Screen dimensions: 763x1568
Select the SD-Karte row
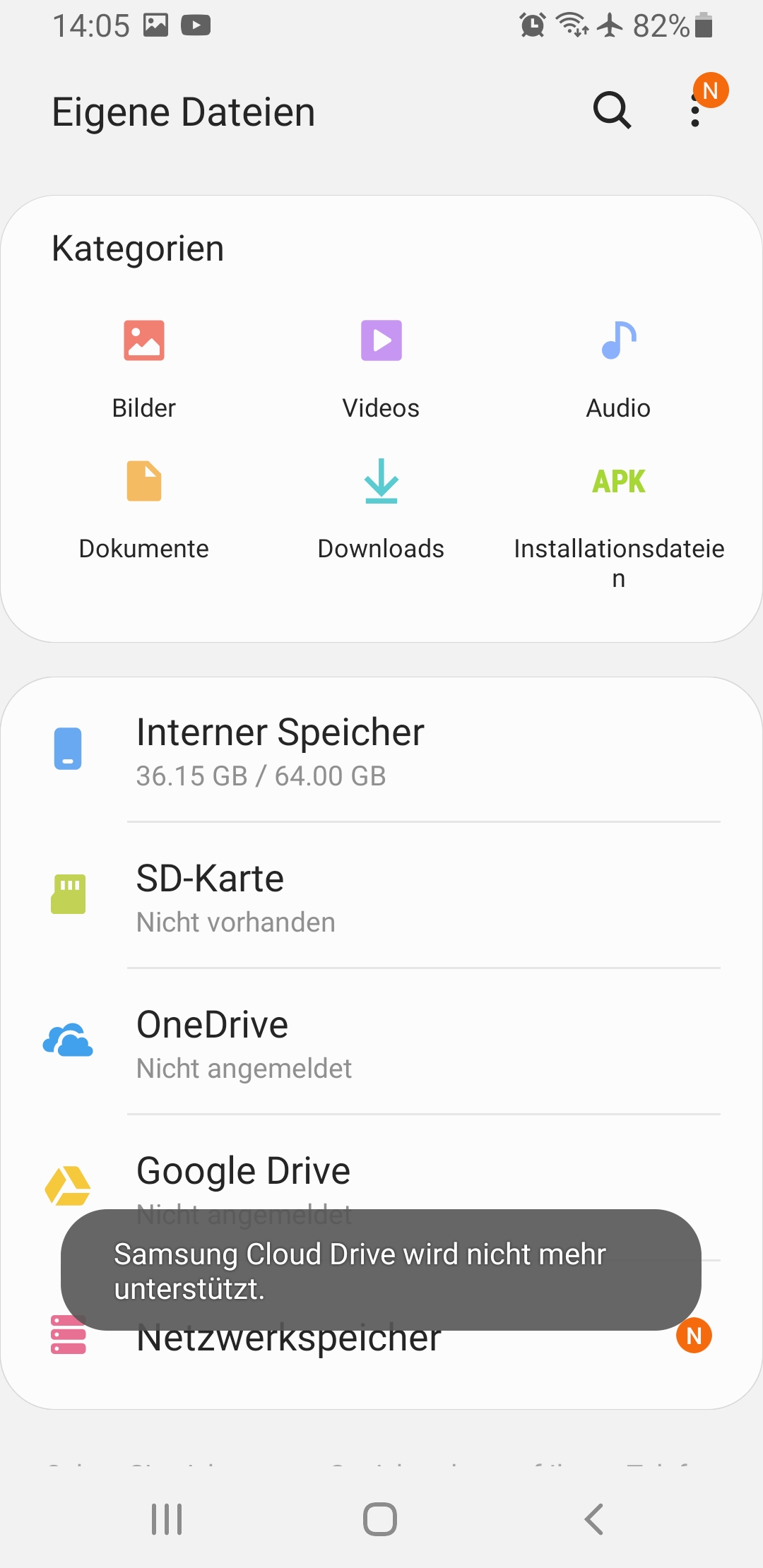click(381, 896)
